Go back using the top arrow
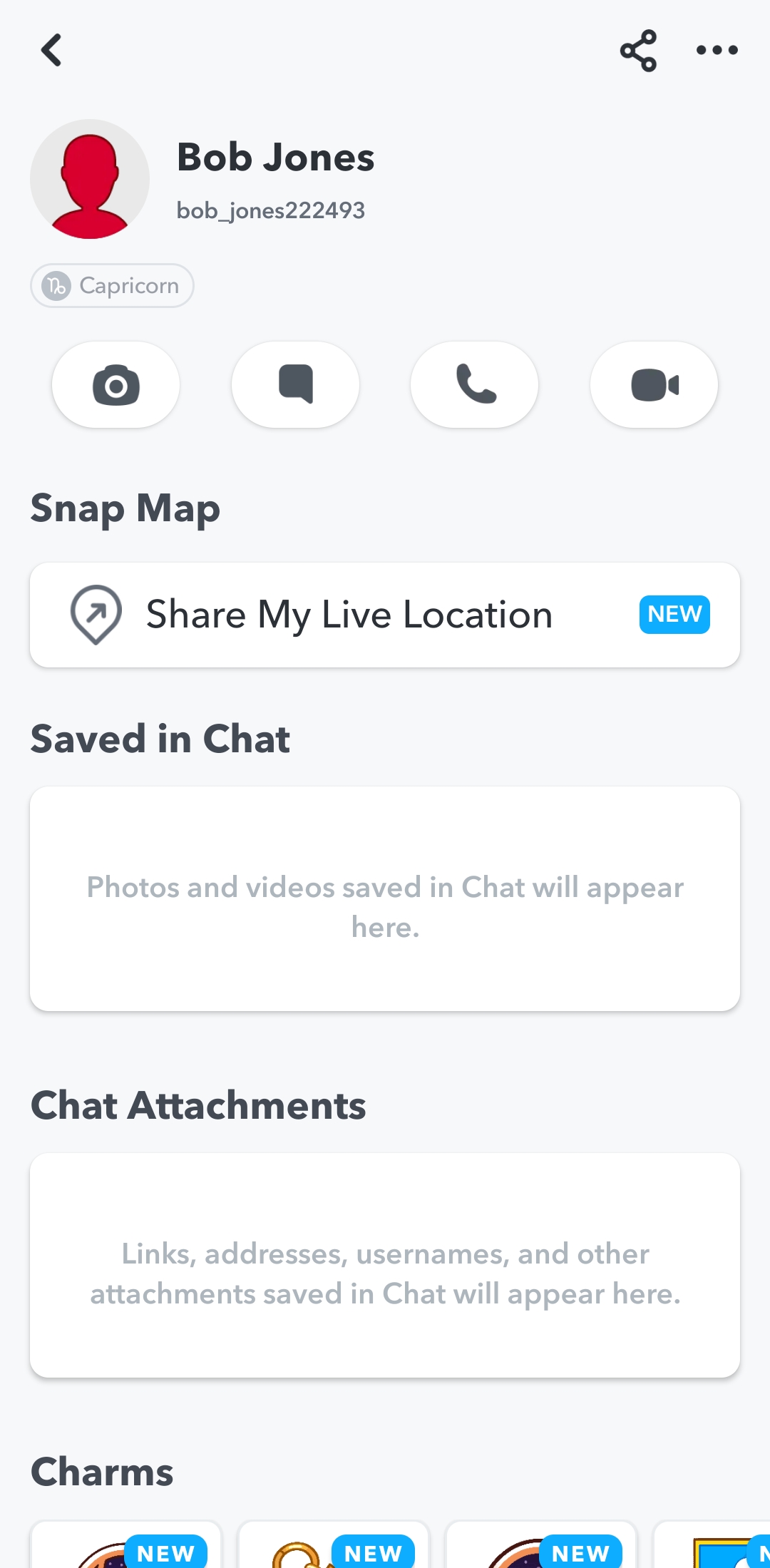The height and width of the screenshot is (1568, 770). (x=51, y=51)
